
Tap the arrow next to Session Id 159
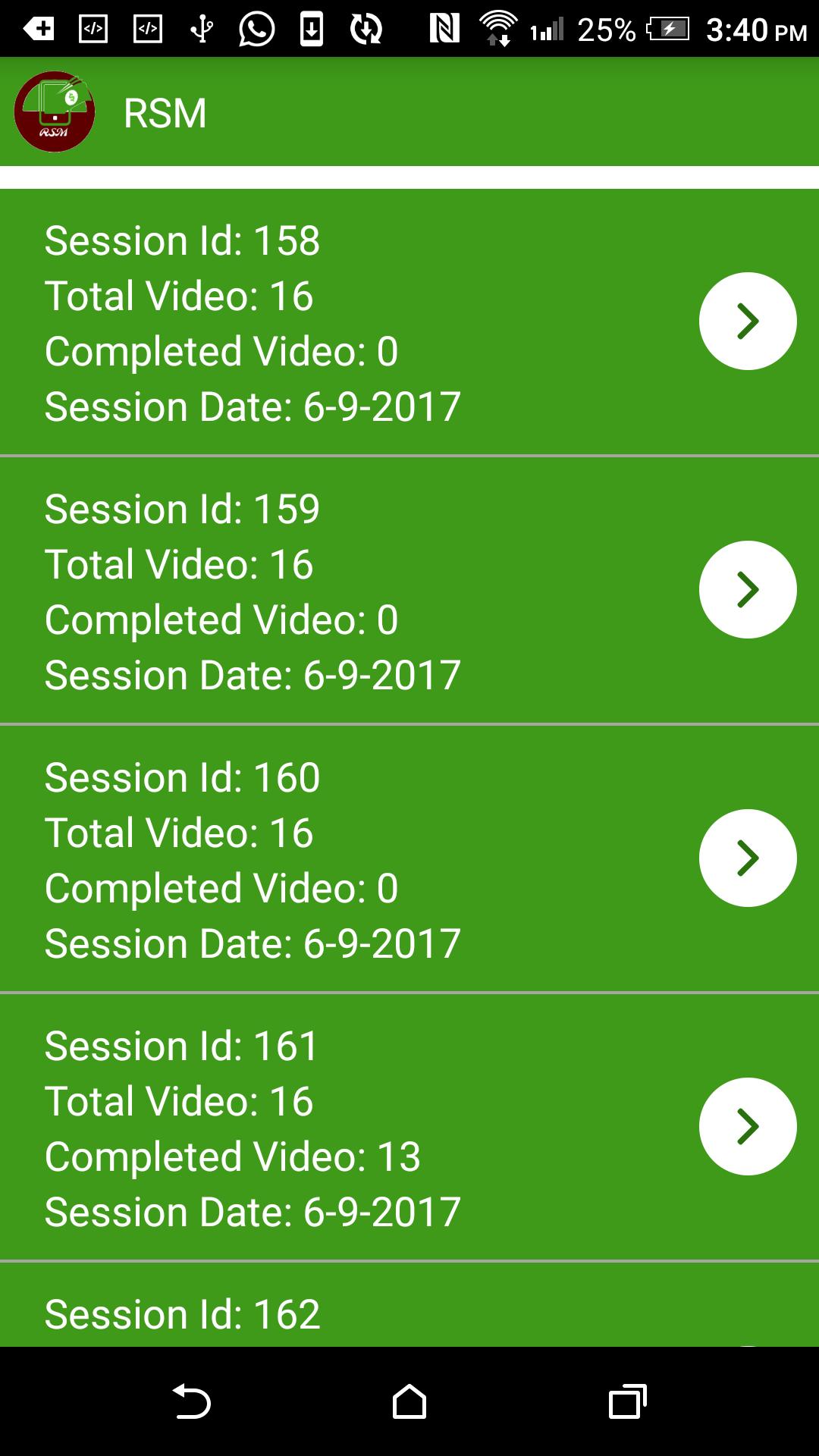747,589
